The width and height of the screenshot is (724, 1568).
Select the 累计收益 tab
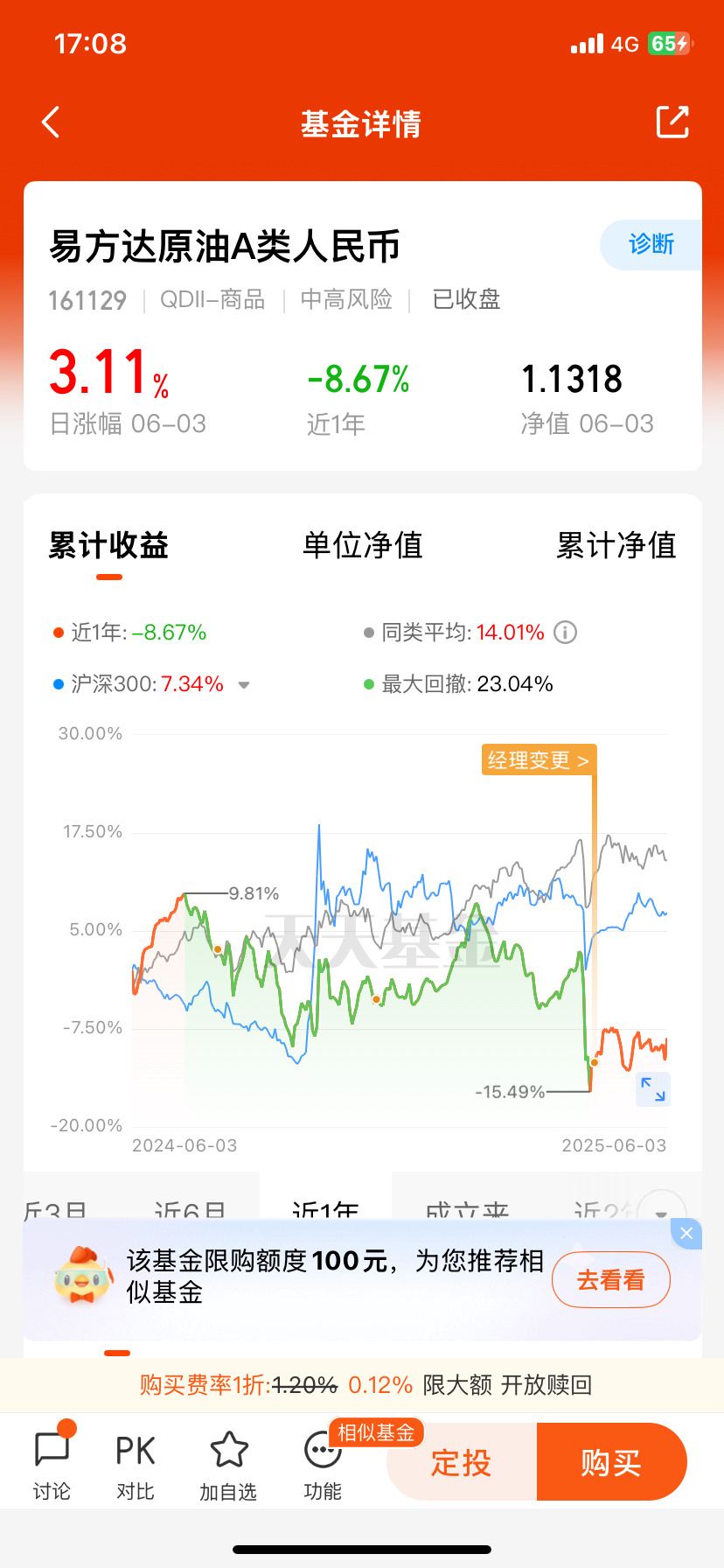coord(108,546)
